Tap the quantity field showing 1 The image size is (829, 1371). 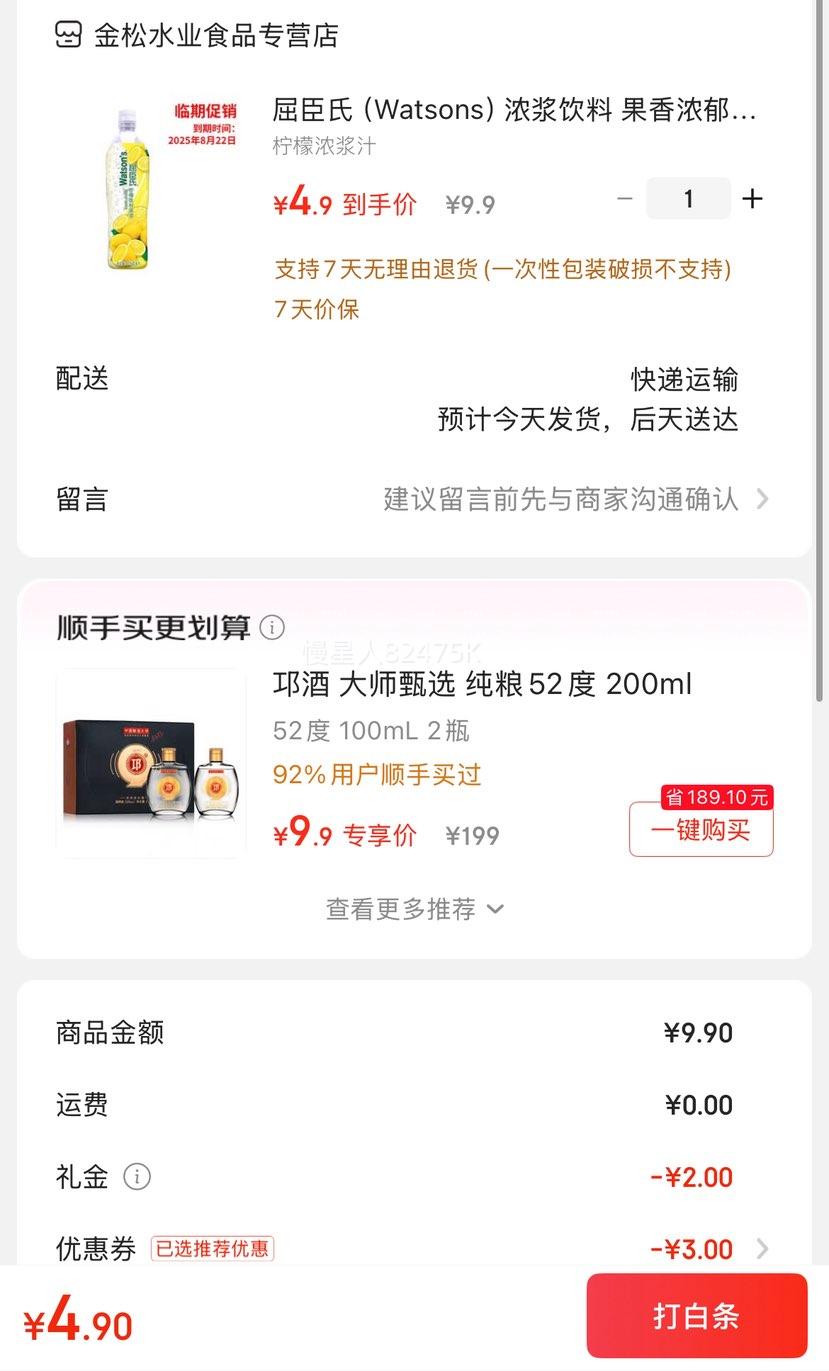[688, 198]
